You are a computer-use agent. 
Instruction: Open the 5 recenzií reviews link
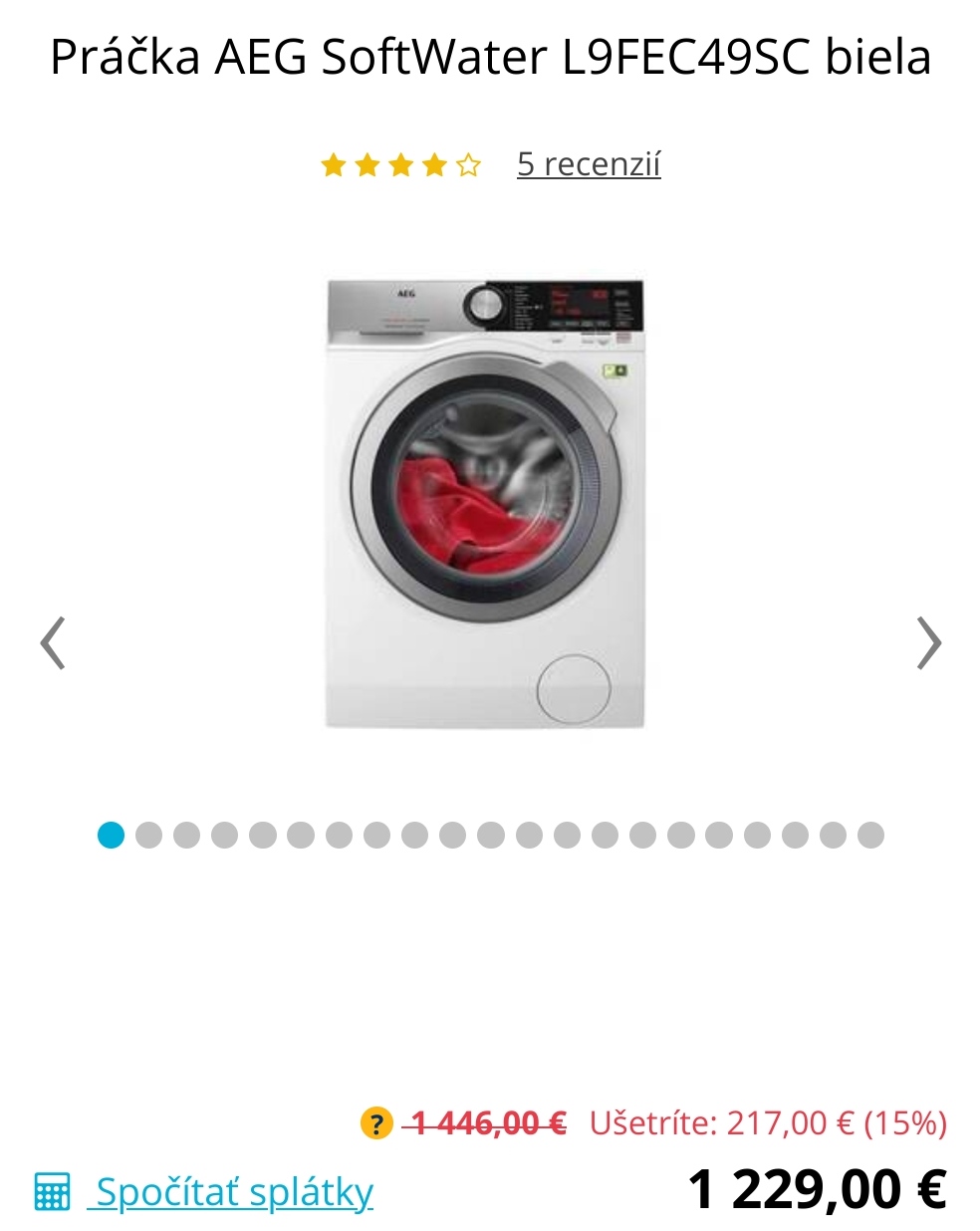(589, 163)
